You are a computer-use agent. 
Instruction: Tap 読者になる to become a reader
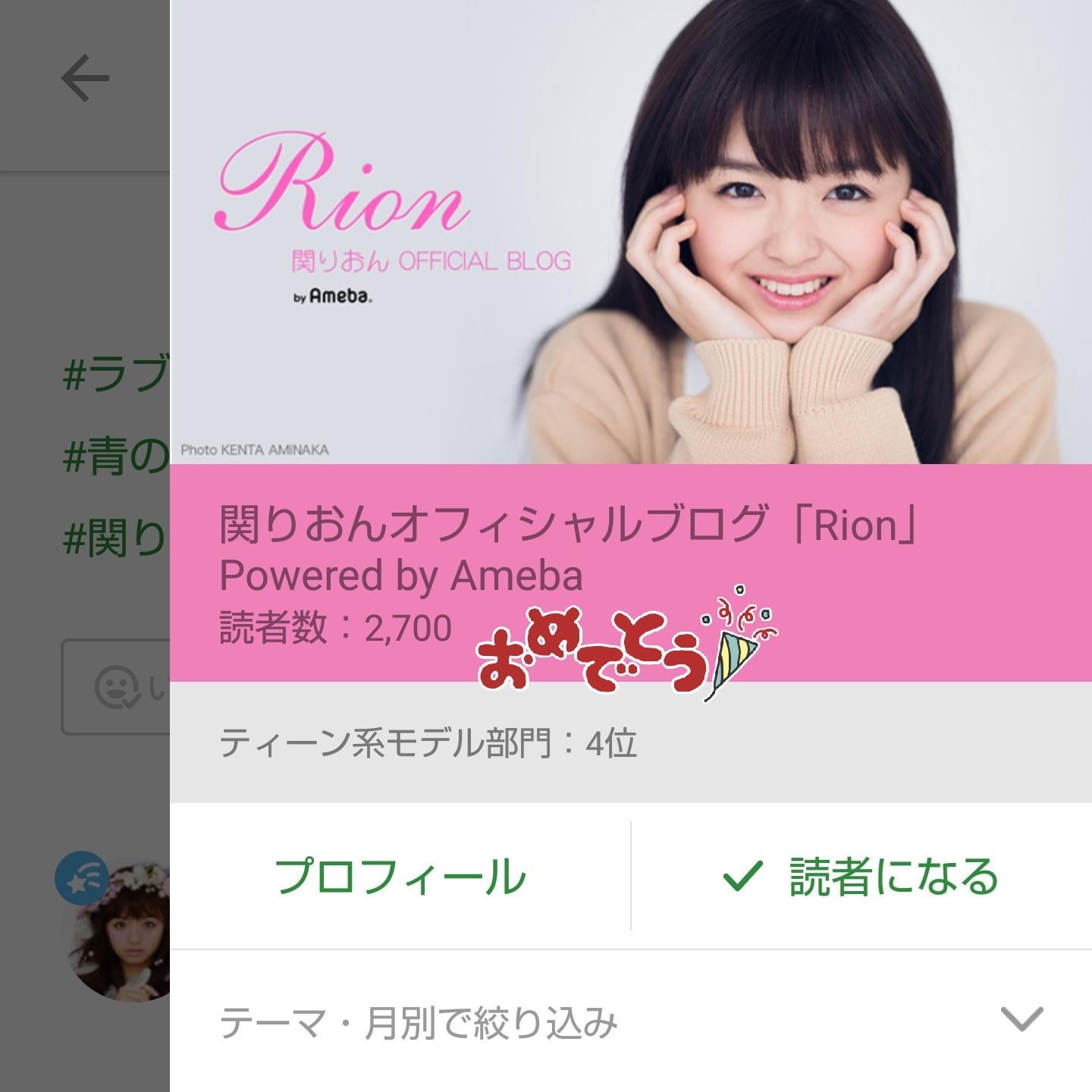tap(861, 876)
